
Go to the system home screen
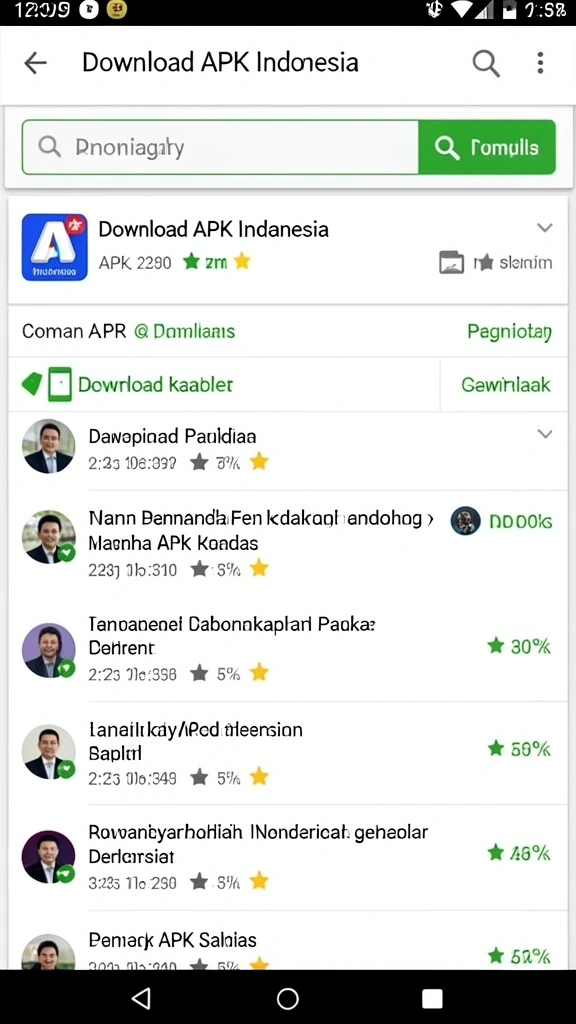point(287,998)
